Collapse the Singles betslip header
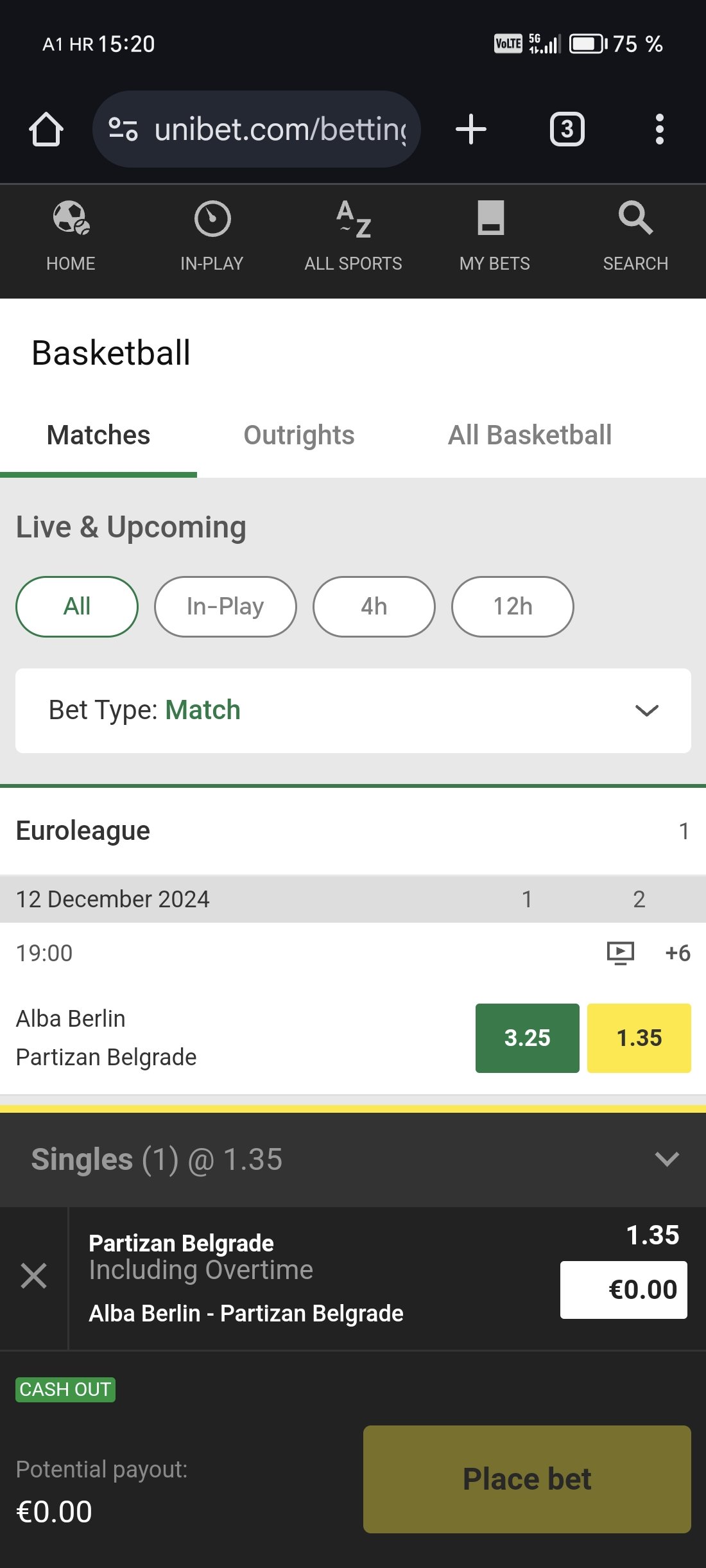The width and height of the screenshot is (706, 1568). click(667, 1159)
